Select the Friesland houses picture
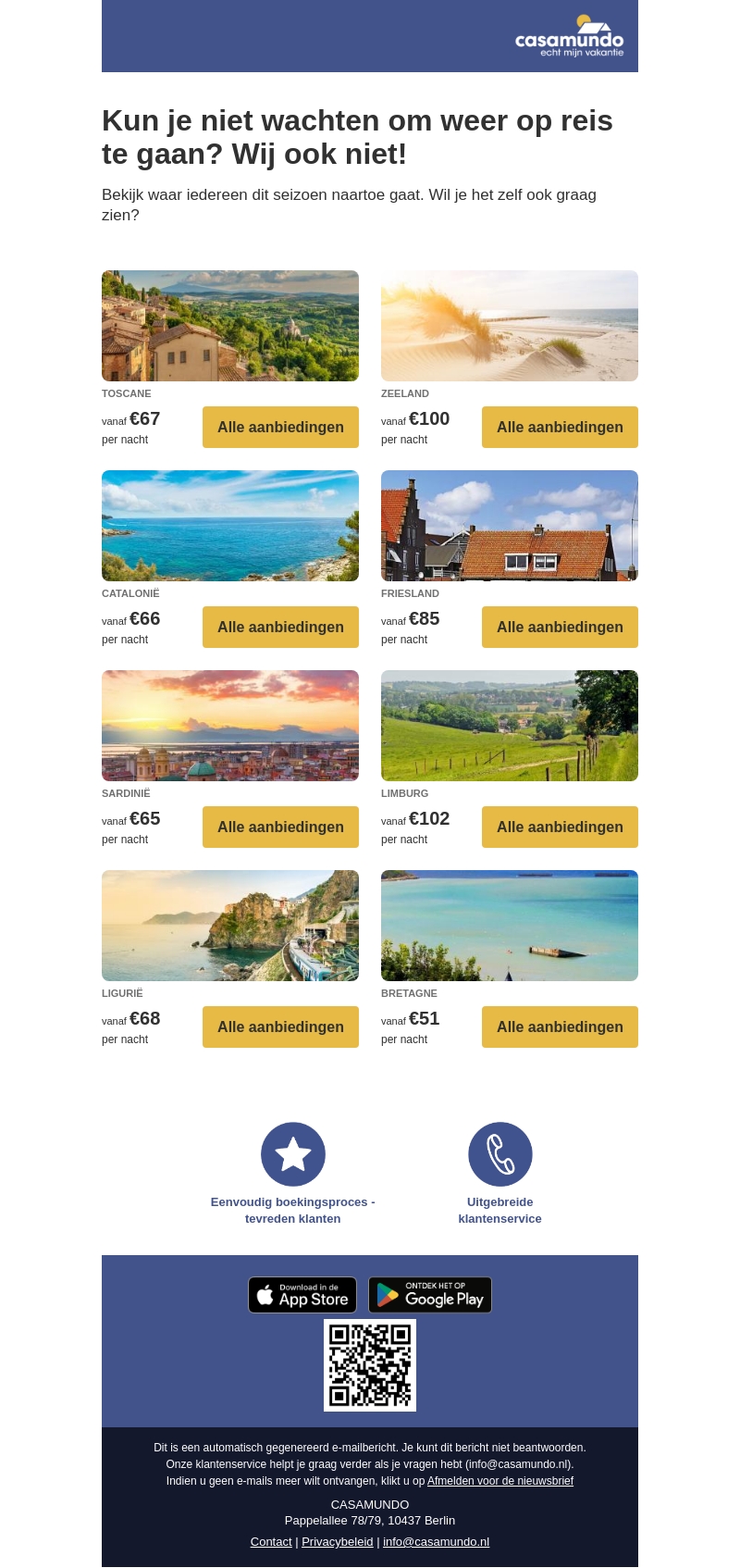 [x=510, y=526]
